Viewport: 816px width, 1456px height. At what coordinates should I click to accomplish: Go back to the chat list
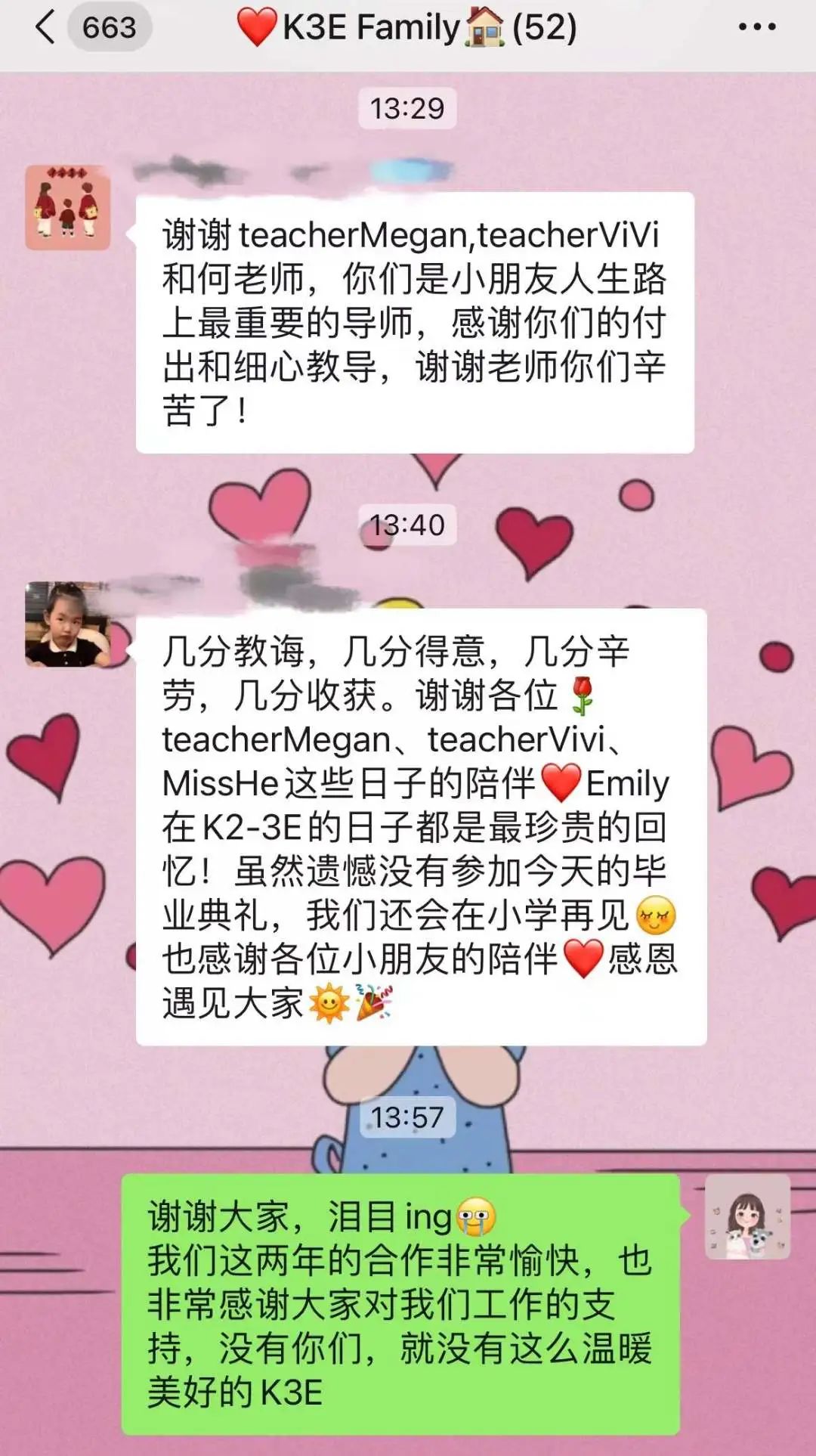[45, 28]
